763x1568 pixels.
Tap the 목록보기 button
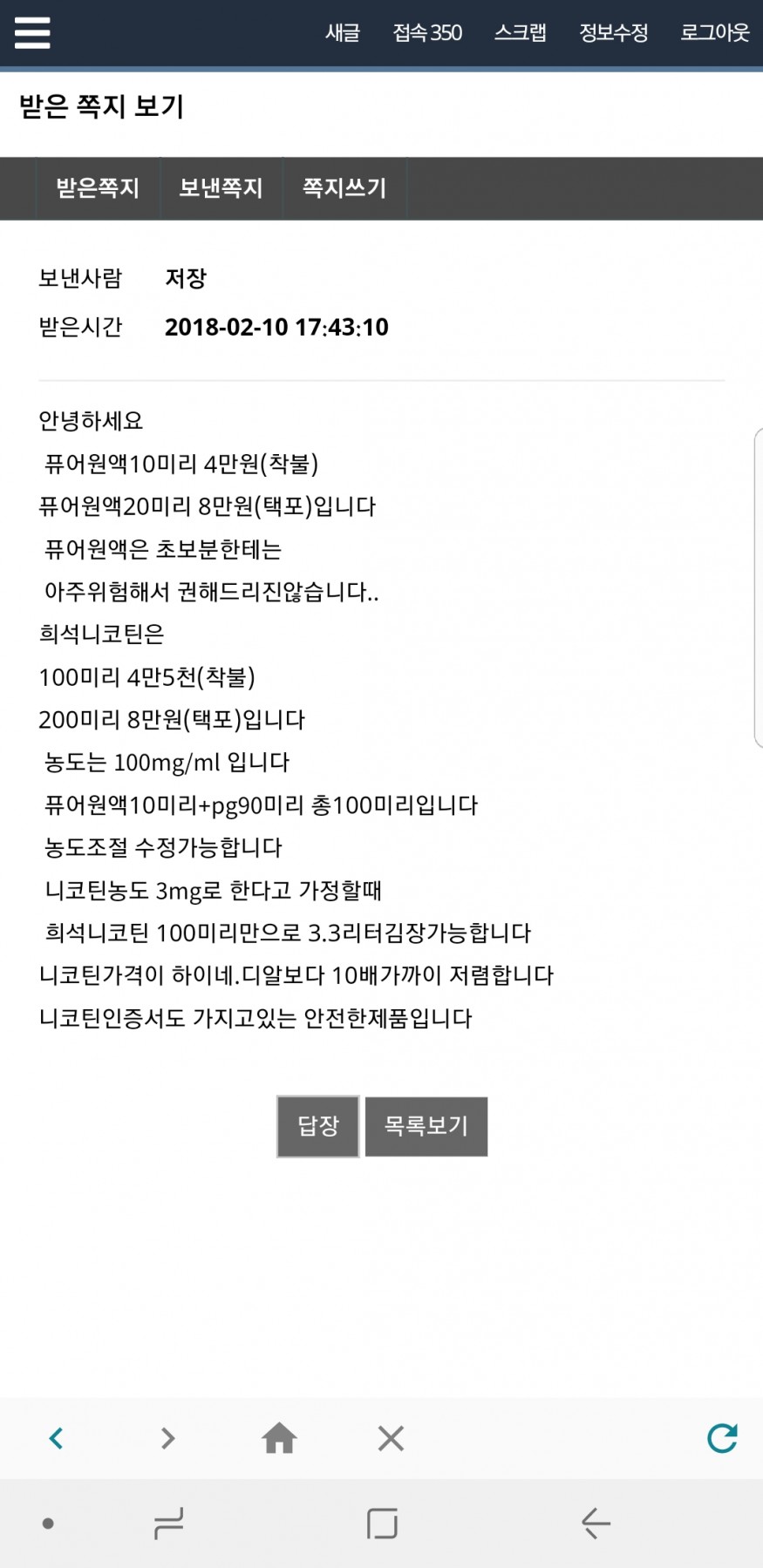tap(426, 1126)
